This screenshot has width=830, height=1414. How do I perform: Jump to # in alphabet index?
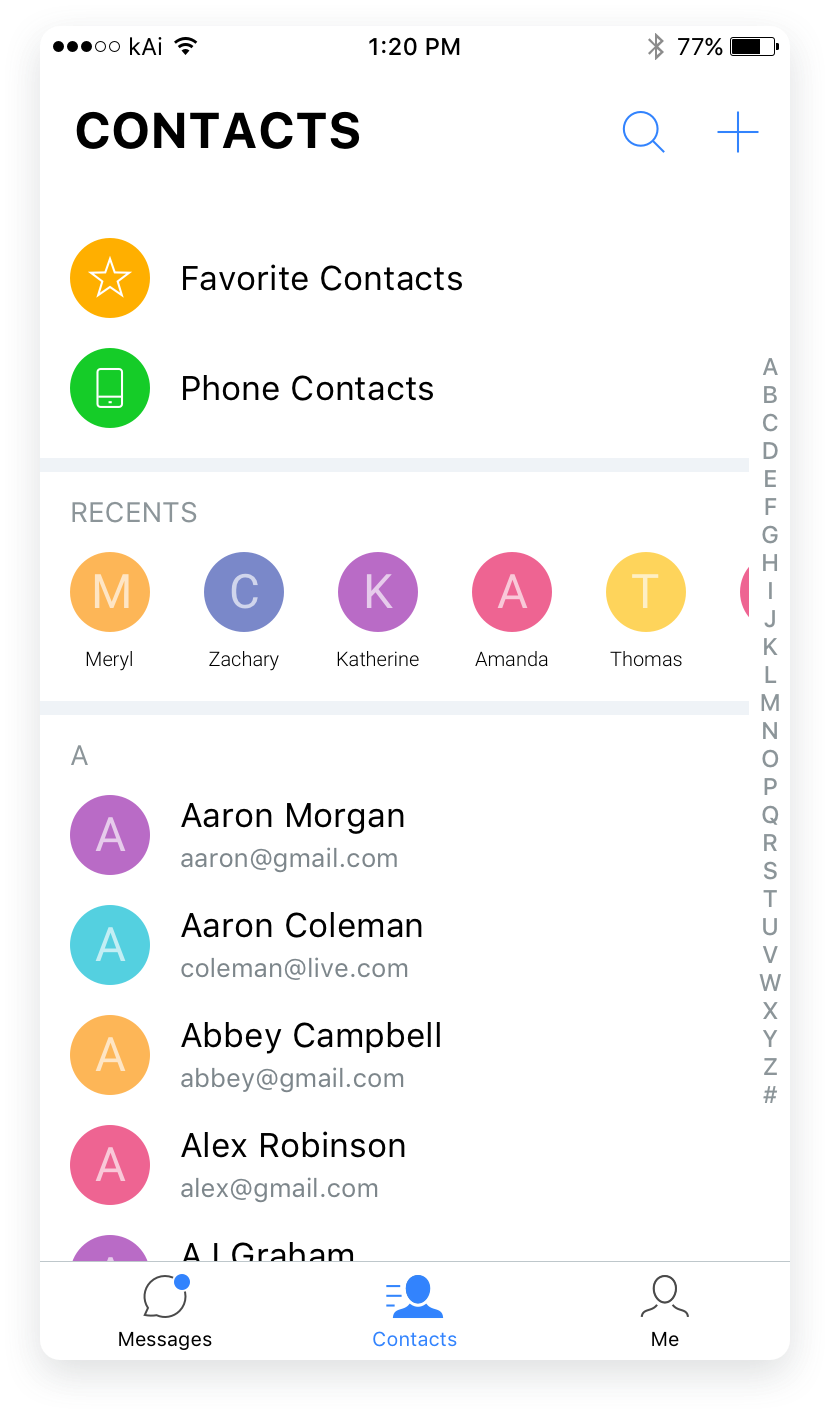770,1095
